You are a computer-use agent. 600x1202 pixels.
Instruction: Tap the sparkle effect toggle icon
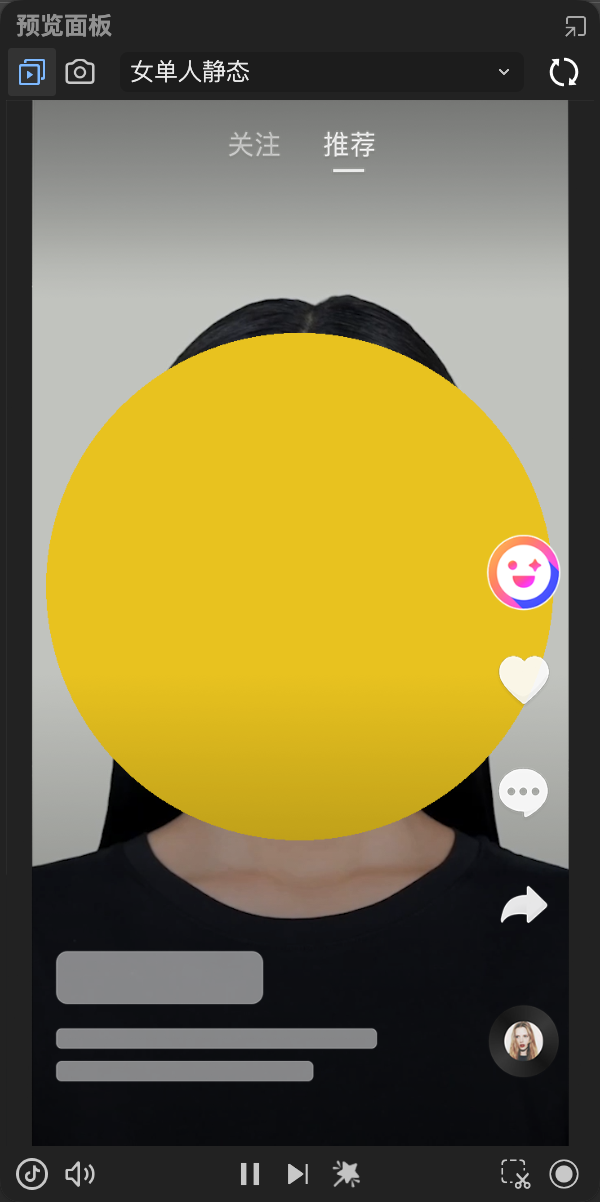click(346, 1173)
